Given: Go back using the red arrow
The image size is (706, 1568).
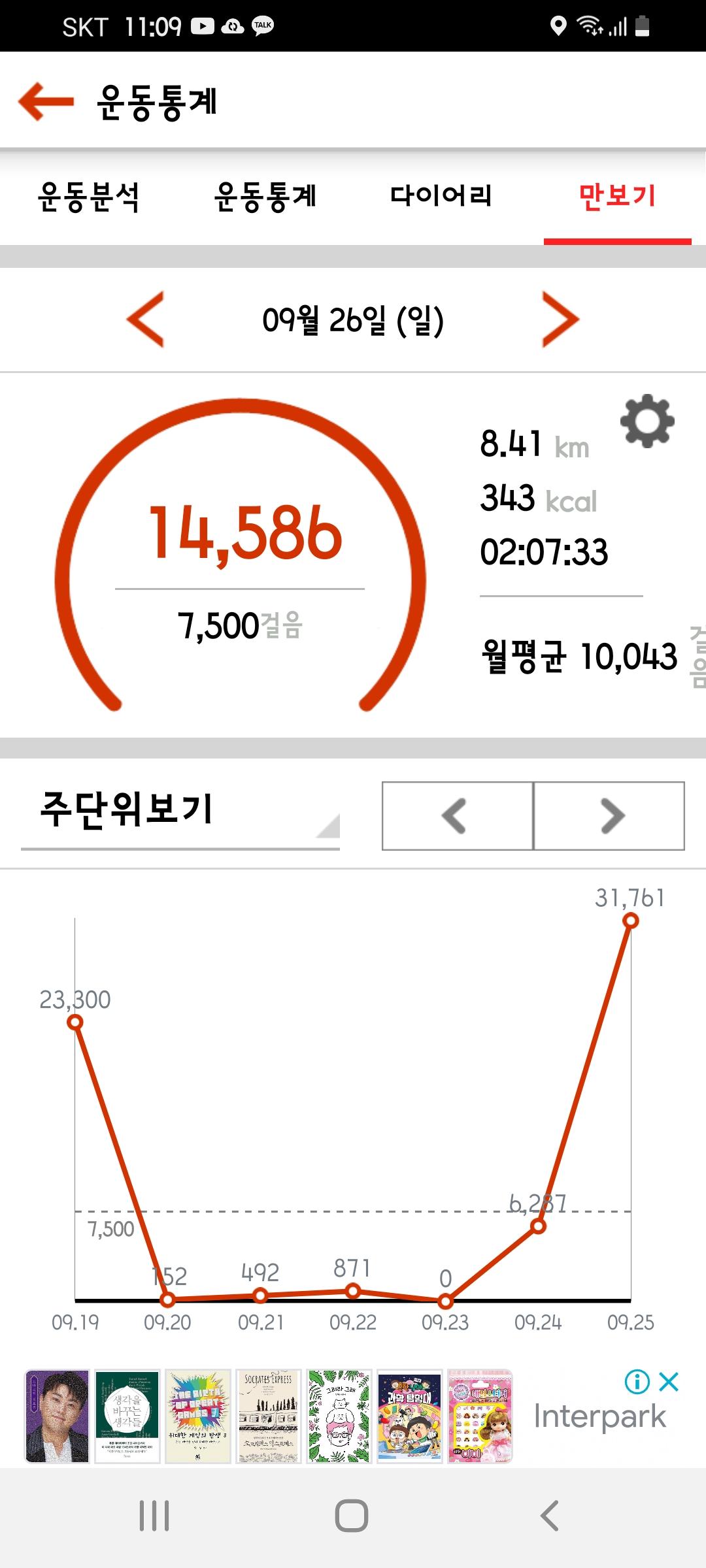Looking at the screenshot, I should point(46,101).
